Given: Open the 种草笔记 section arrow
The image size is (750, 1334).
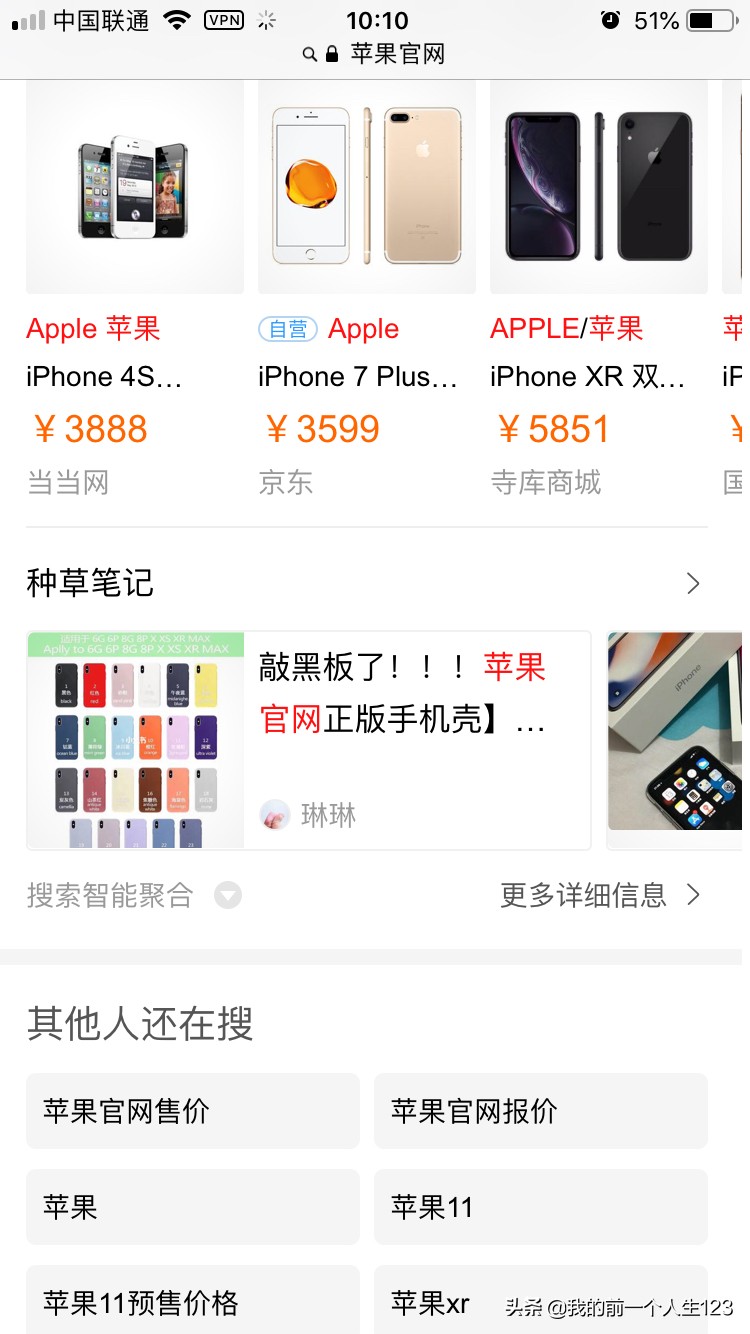Looking at the screenshot, I should 693,584.
